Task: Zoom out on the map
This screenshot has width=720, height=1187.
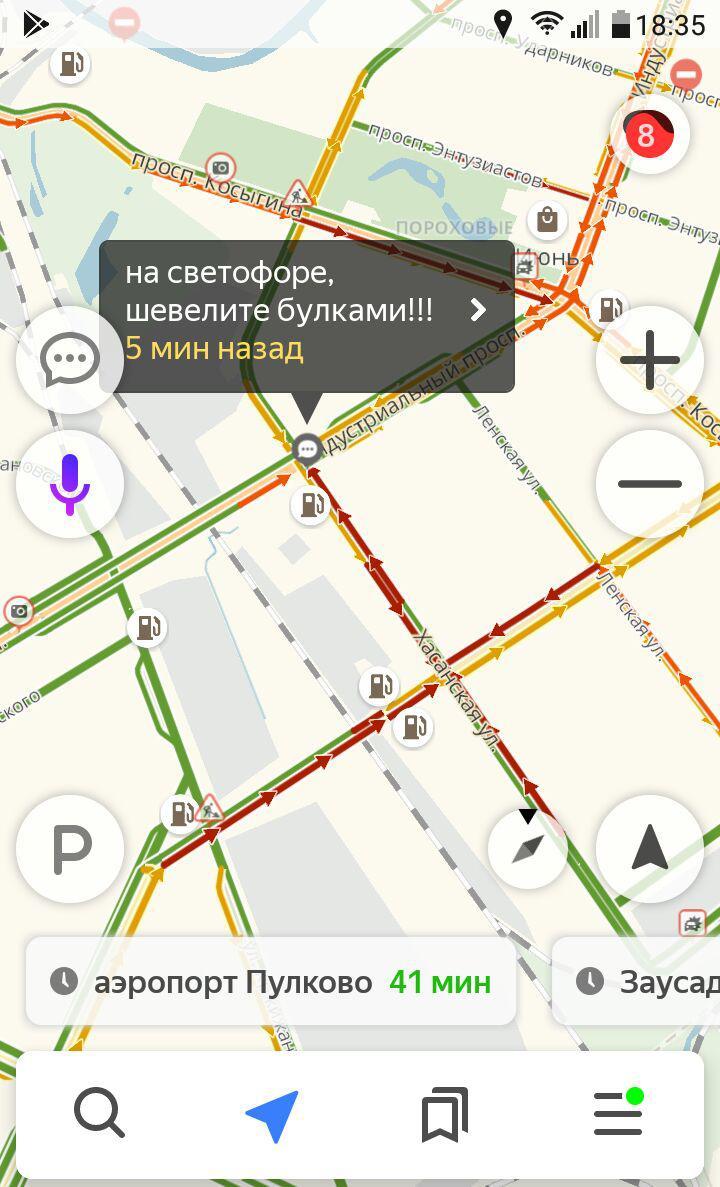Action: 650,484
